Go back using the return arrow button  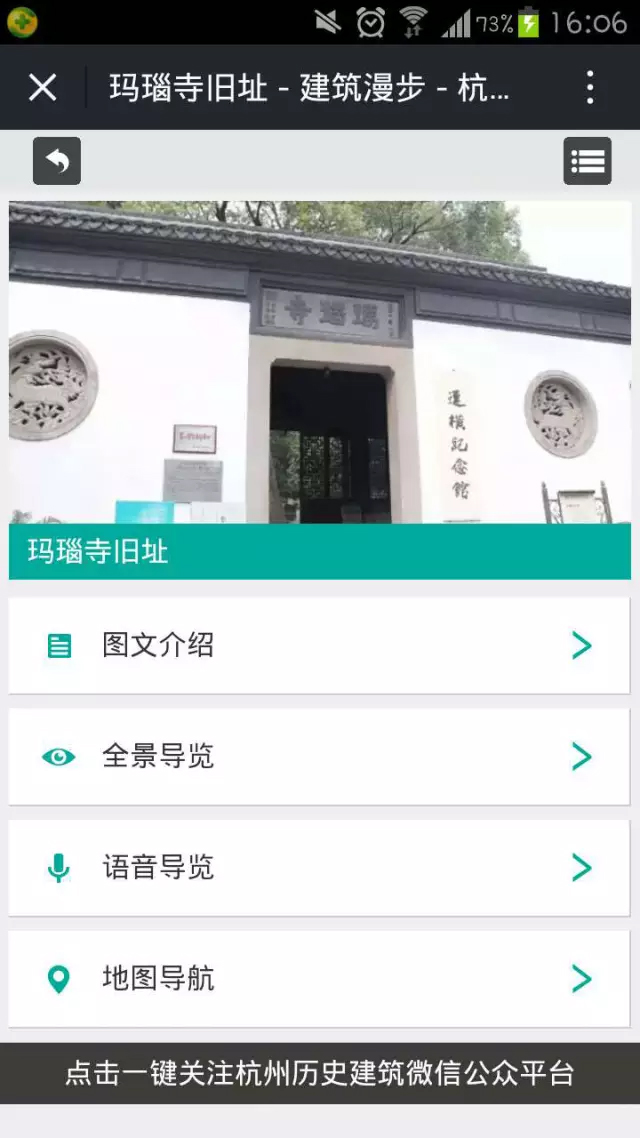click(x=57, y=161)
